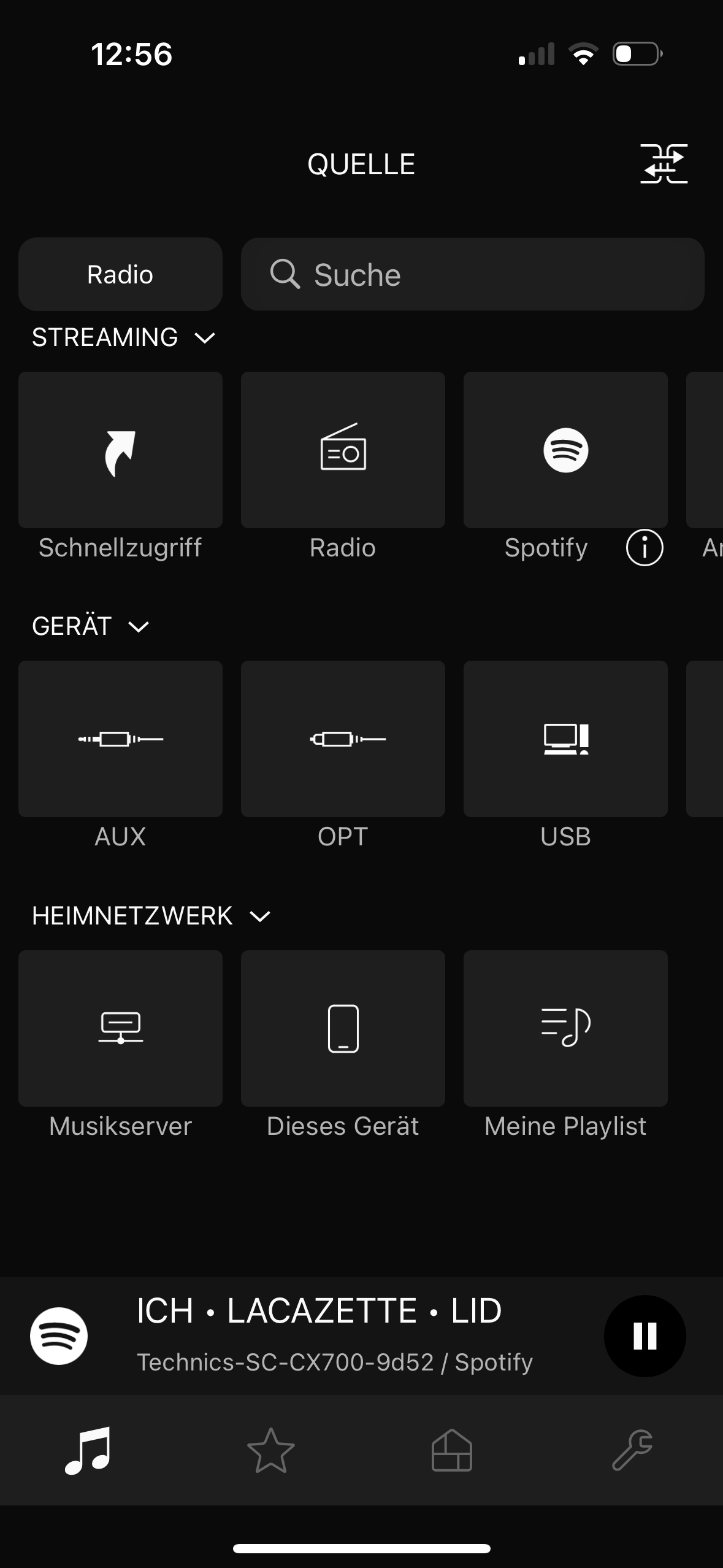This screenshot has width=723, height=1568.
Task: Open the device switch icon
Action: [664, 164]
